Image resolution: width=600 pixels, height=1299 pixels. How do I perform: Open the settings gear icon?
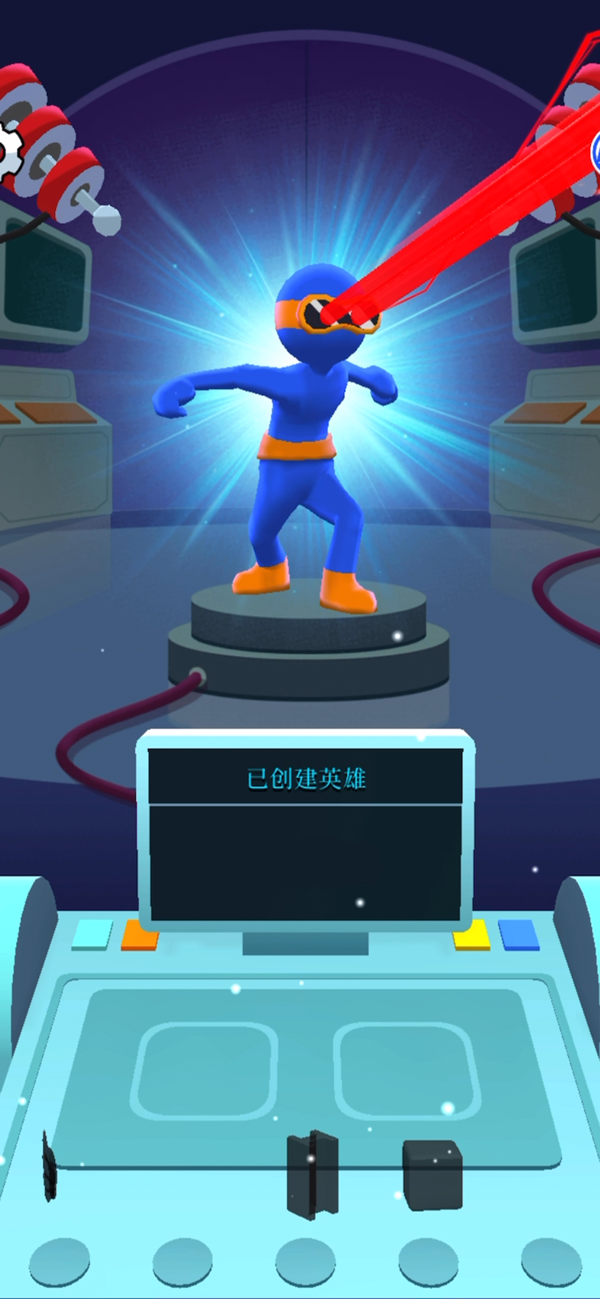point(6,152)
